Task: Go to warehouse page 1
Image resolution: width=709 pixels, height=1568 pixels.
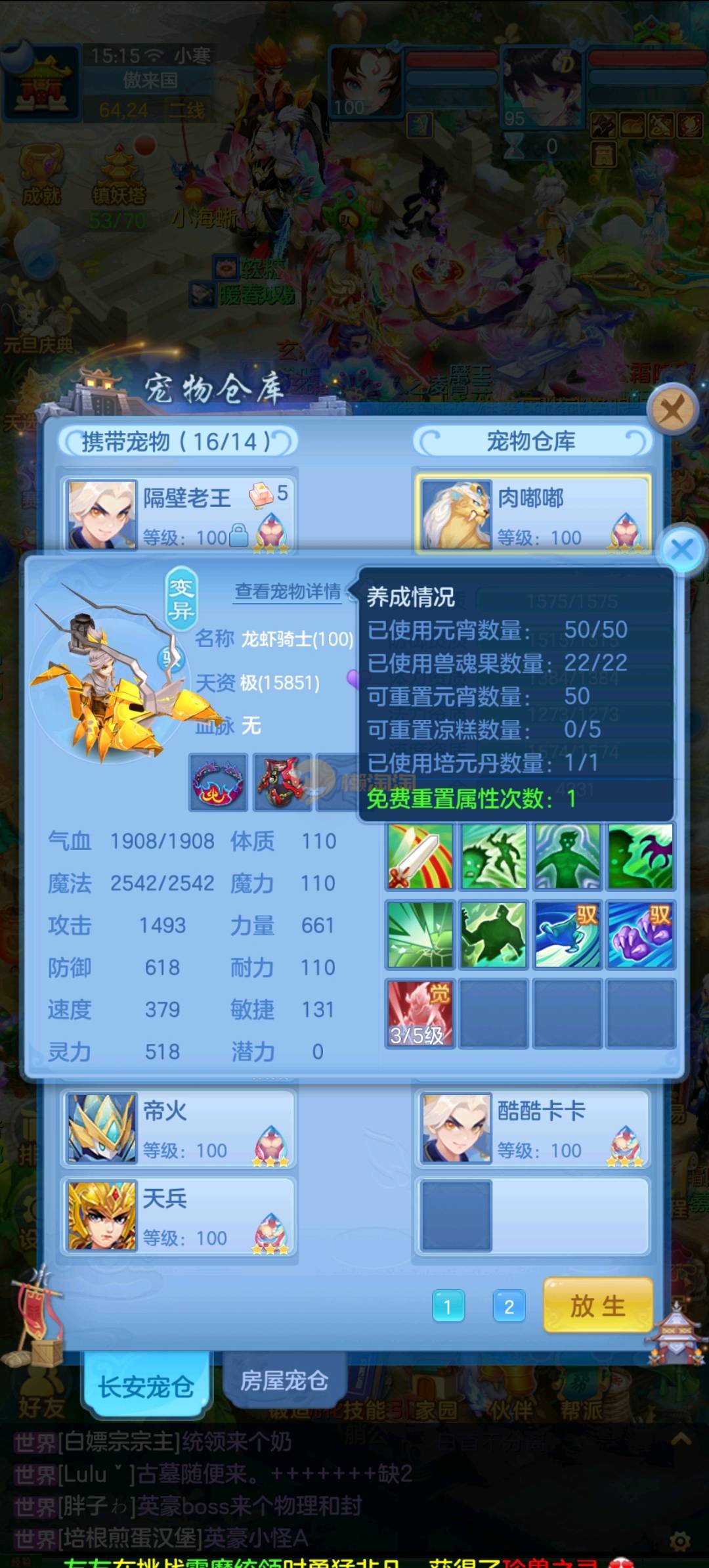Action: click(x=448, y=1307)
